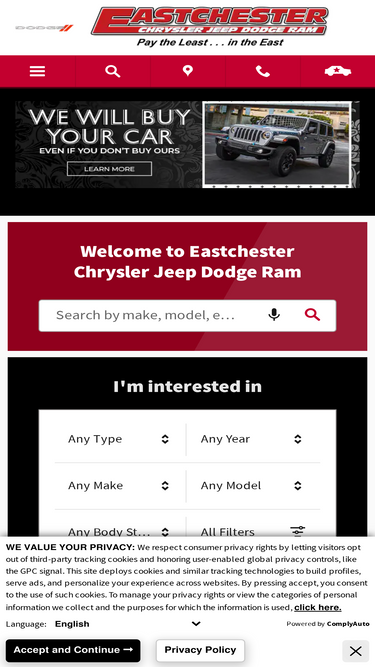Expand the Any Model dropdown
The image size is (375, 667).
(x=253, y=486)
